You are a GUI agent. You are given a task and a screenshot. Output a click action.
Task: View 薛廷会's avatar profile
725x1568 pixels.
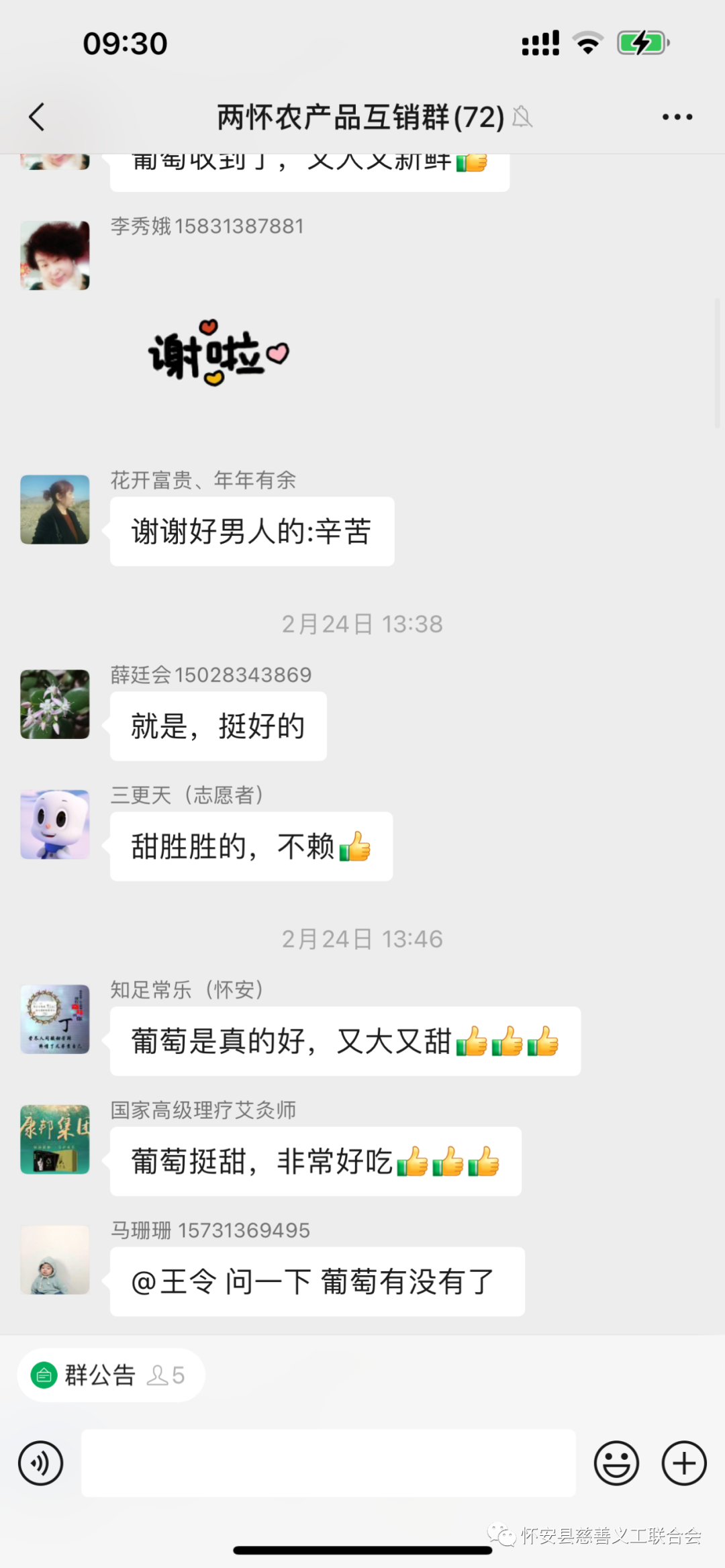[x=55, y=704]
